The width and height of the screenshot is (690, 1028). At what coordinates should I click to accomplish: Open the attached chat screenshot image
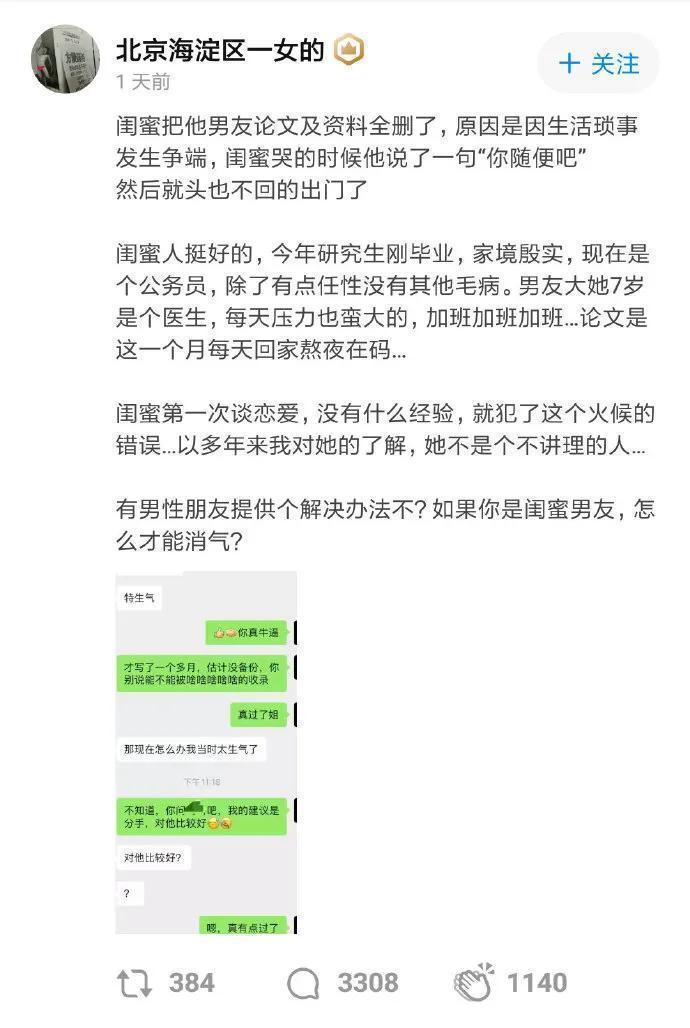(x=207, y=752)
